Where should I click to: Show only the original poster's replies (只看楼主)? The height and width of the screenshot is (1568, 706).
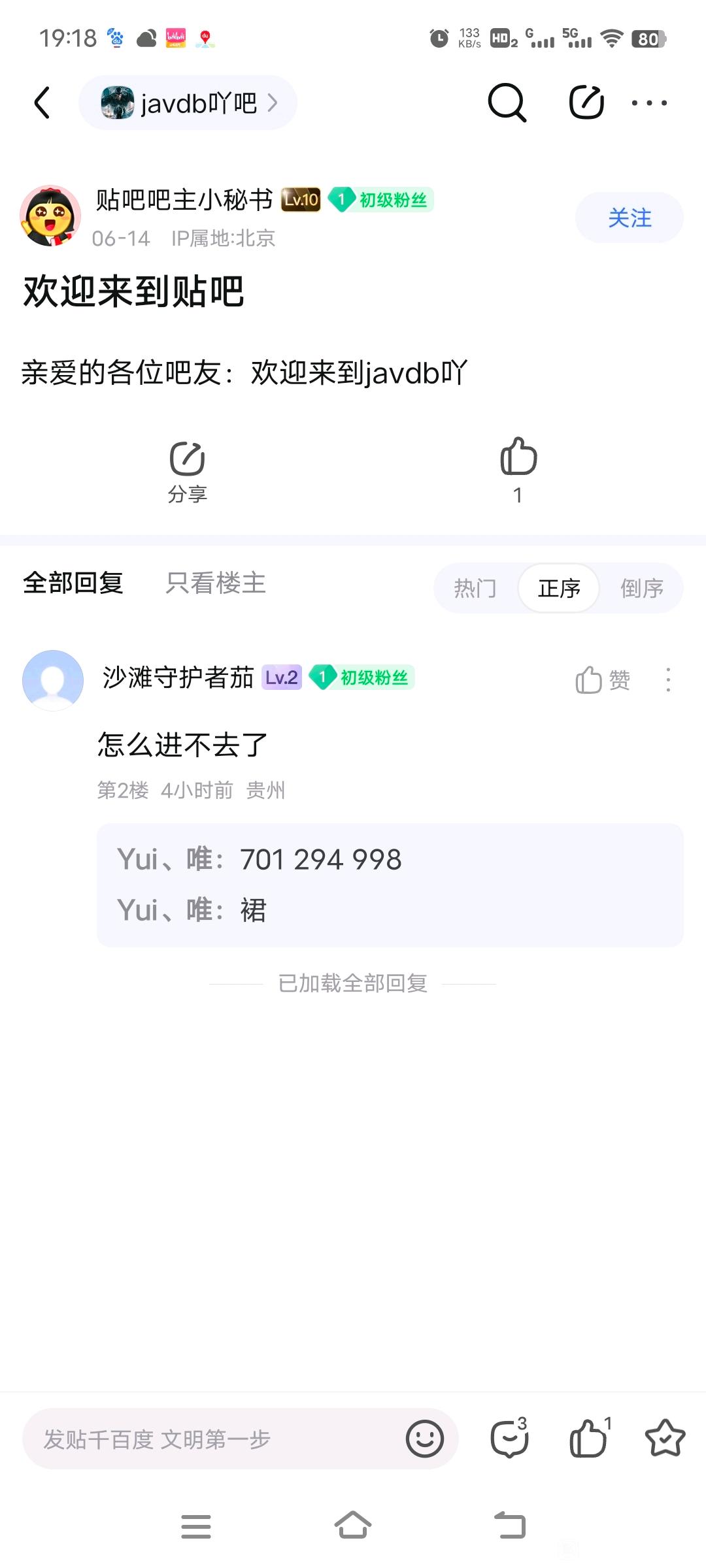(216, 583)
